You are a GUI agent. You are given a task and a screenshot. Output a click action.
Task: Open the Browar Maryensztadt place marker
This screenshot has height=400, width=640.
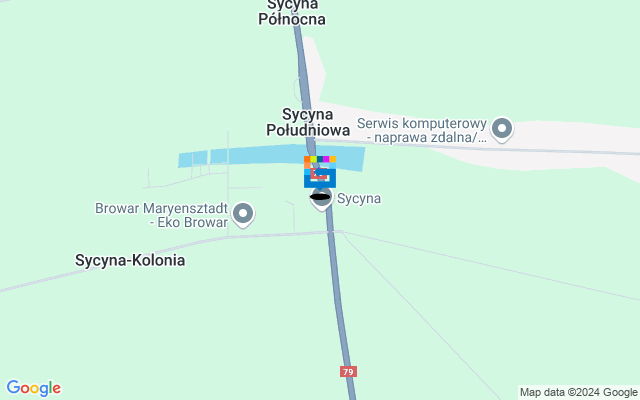click(x=243, y=213)
